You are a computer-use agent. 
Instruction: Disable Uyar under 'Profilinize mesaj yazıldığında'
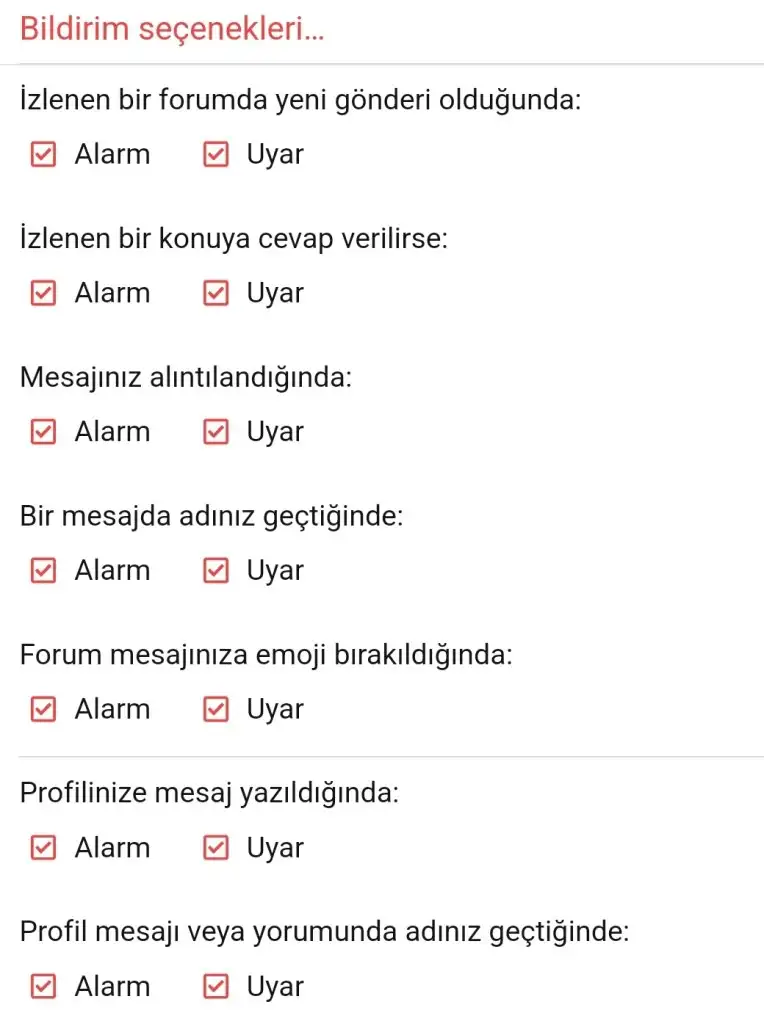[x=215, y=848]
